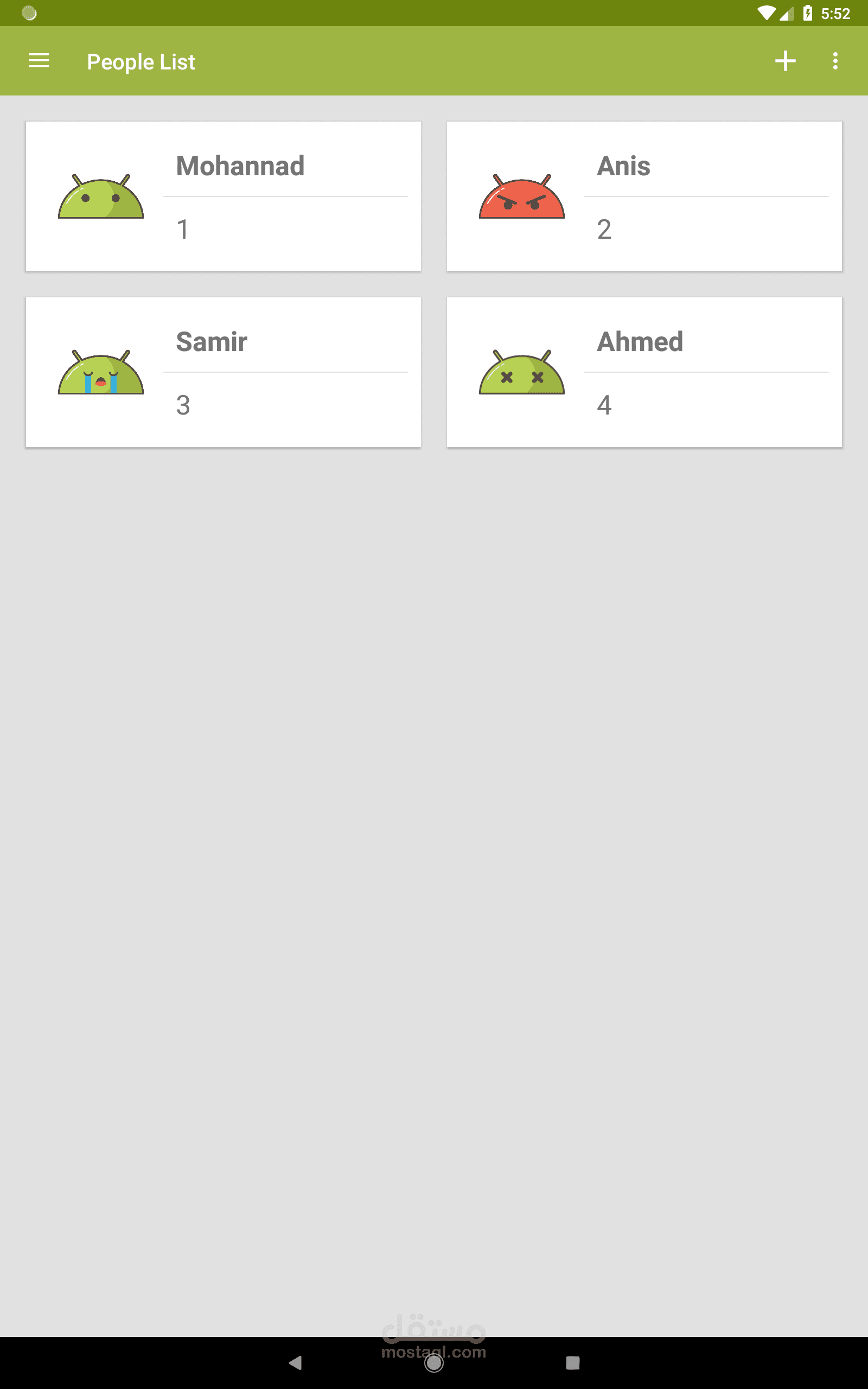
Task: Go back using the system back button
Action: point(296,1362)
